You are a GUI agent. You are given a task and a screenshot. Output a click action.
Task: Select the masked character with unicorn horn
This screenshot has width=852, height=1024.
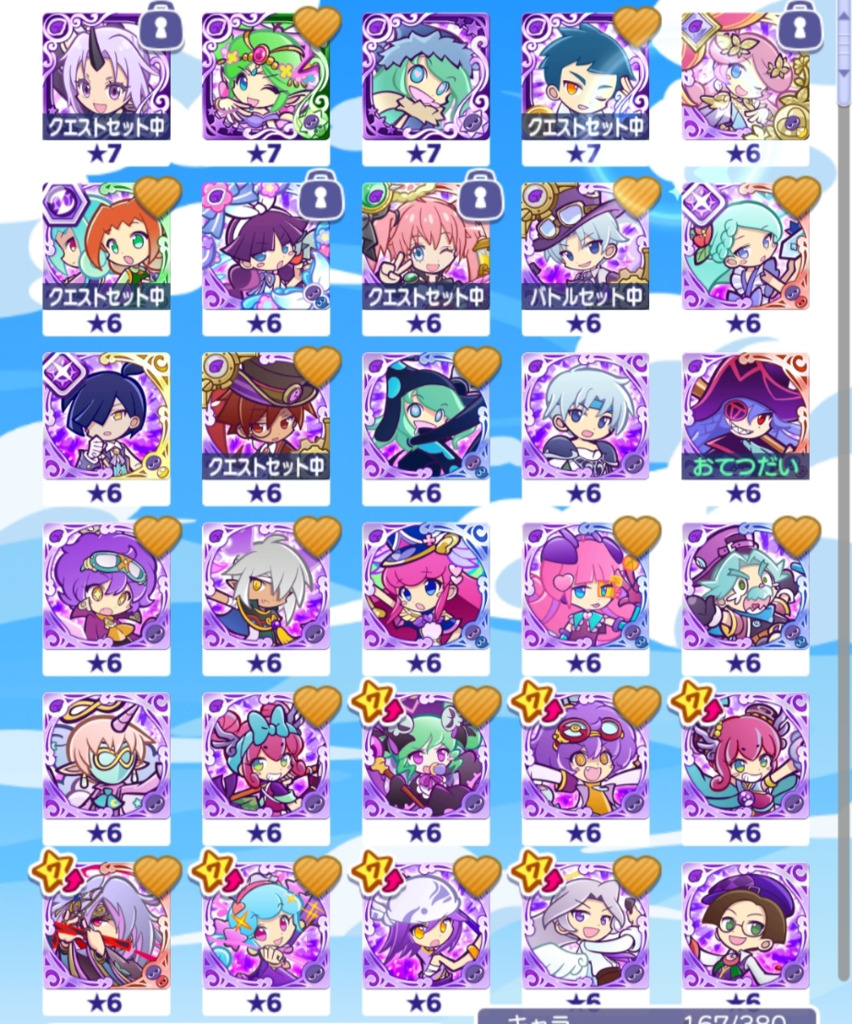point(106,757)
